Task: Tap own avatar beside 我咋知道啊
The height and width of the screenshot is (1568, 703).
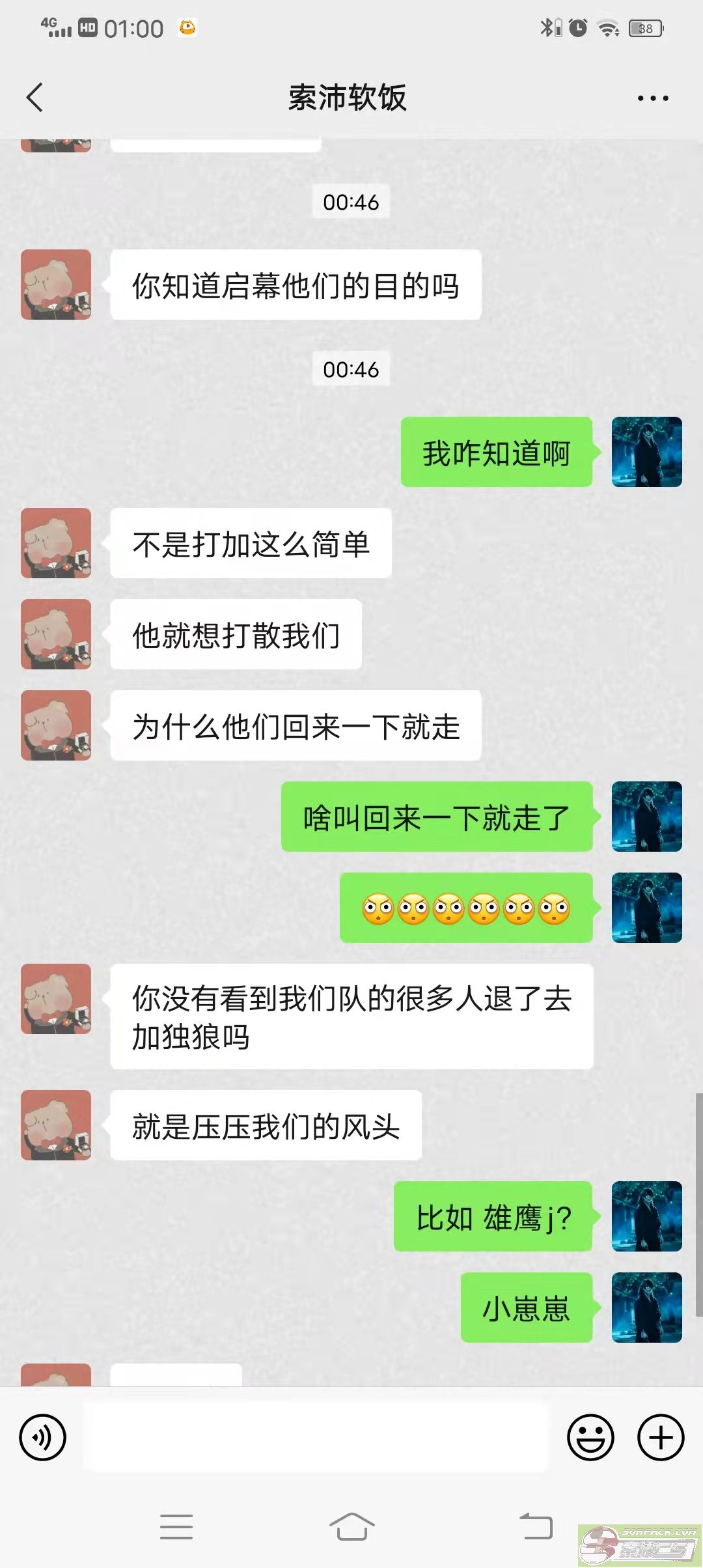Action: (x=647, y=452)
